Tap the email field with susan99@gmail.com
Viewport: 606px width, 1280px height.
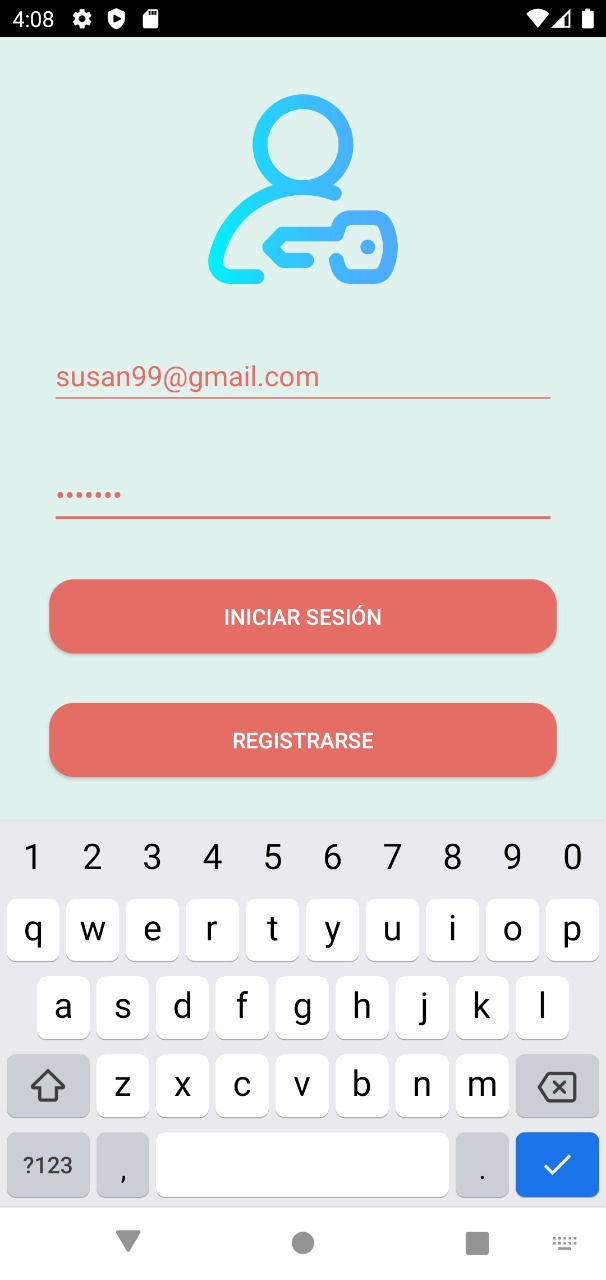302,377
